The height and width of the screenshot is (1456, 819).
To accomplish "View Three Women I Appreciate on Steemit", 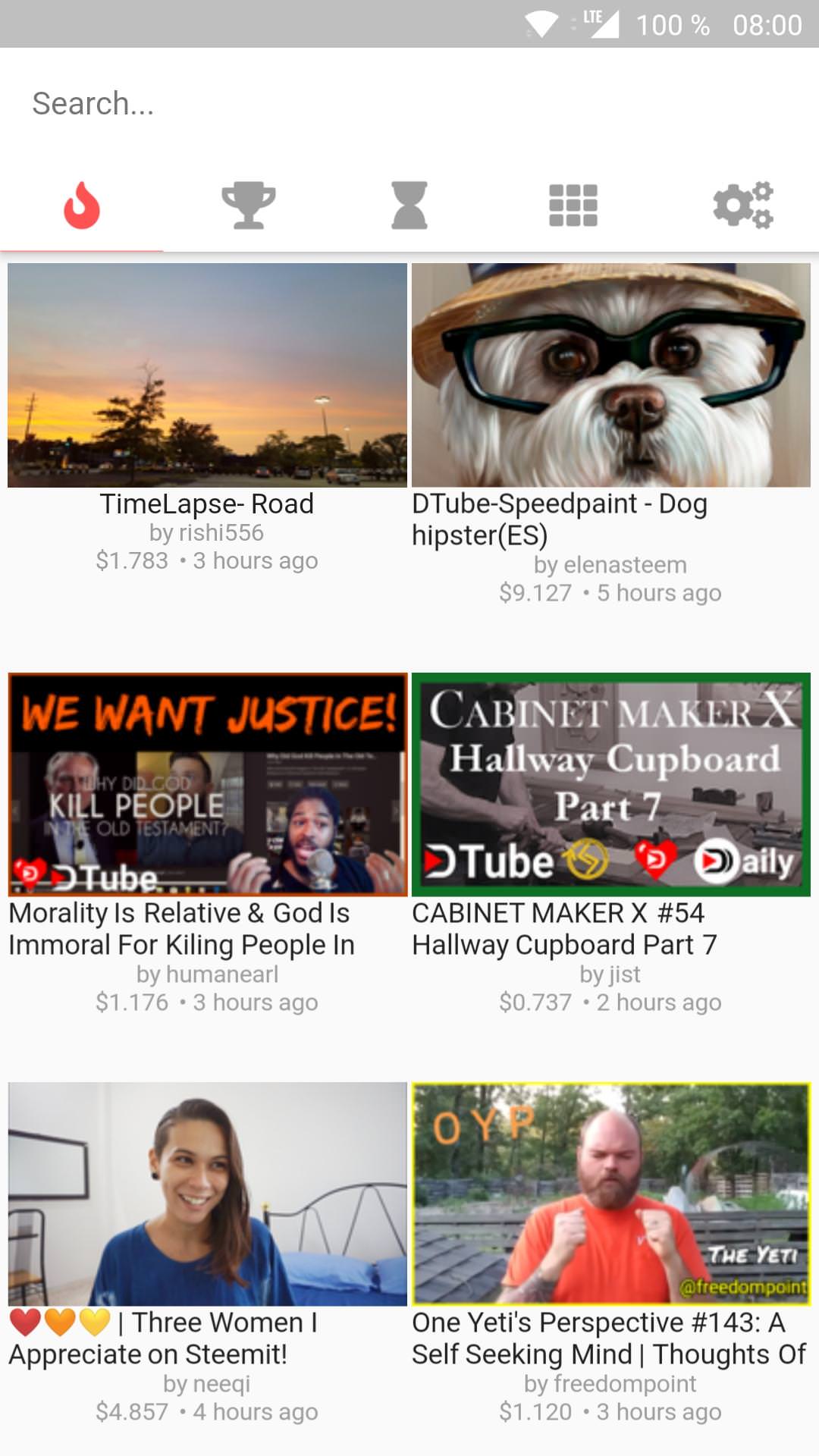I will (207, 1194).
